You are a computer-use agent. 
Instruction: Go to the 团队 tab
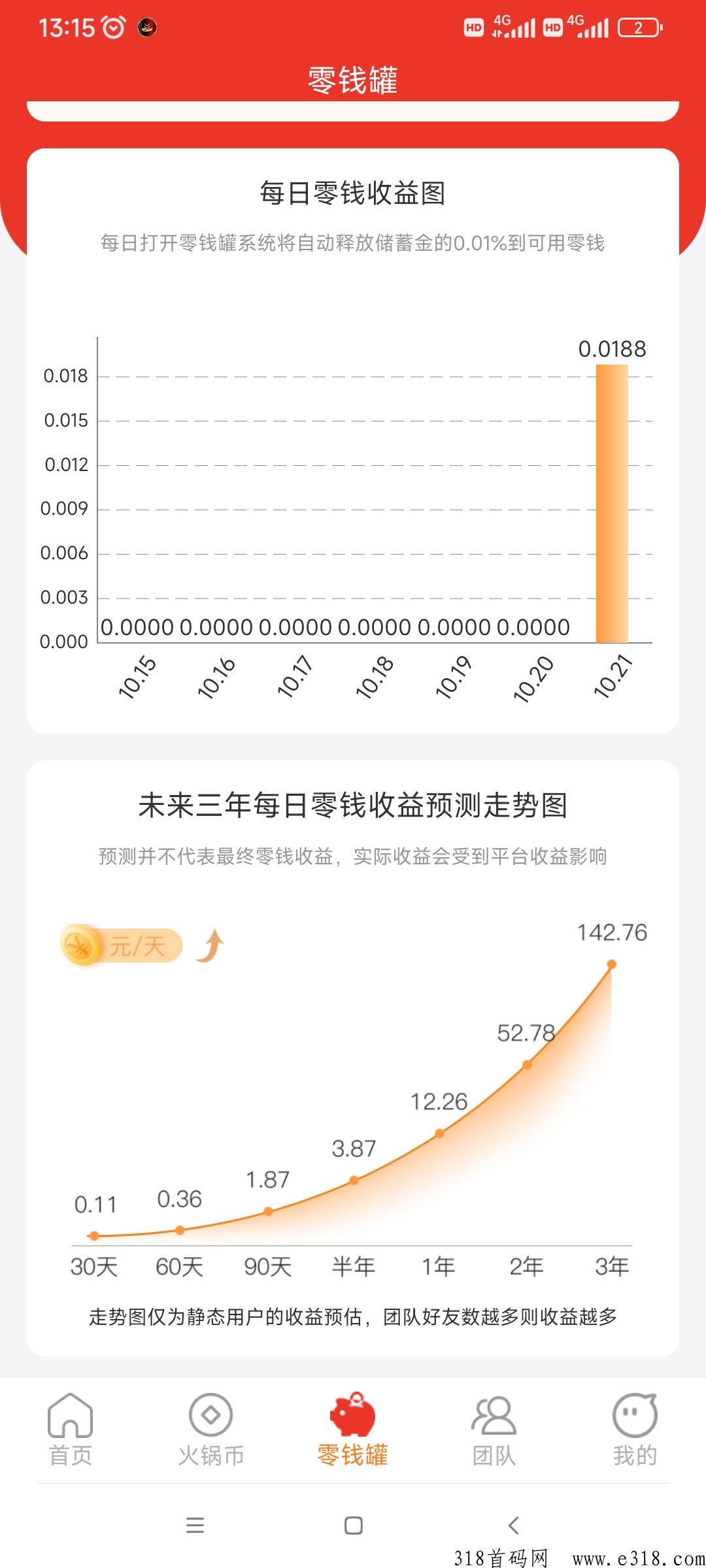pyautogui.click(x=494, y=1429)
